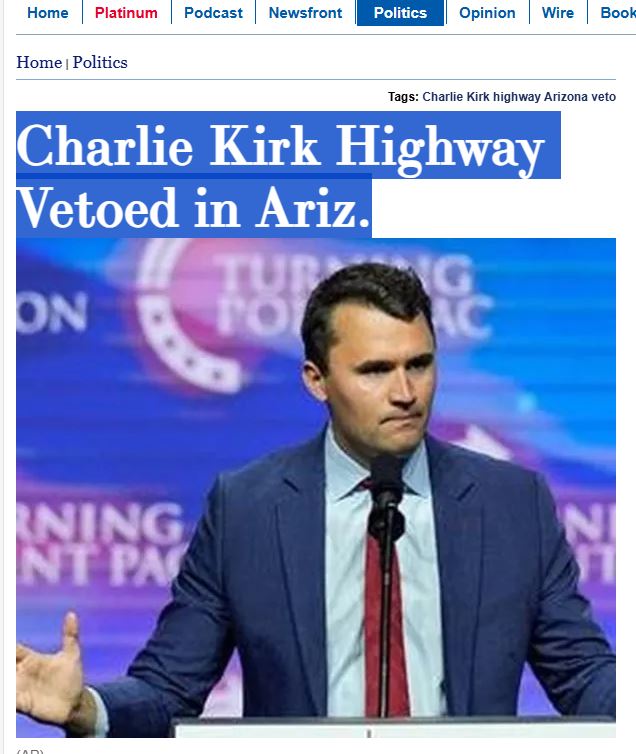This screenshot has height=754, width=636.
Task: Switch to the Opinion tab
Action: click(487, 13)
